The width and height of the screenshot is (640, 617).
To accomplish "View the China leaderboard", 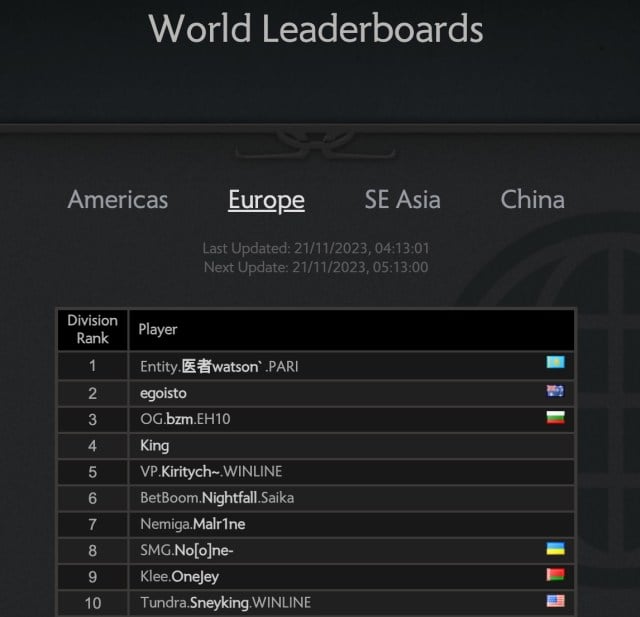I will 532,199.
